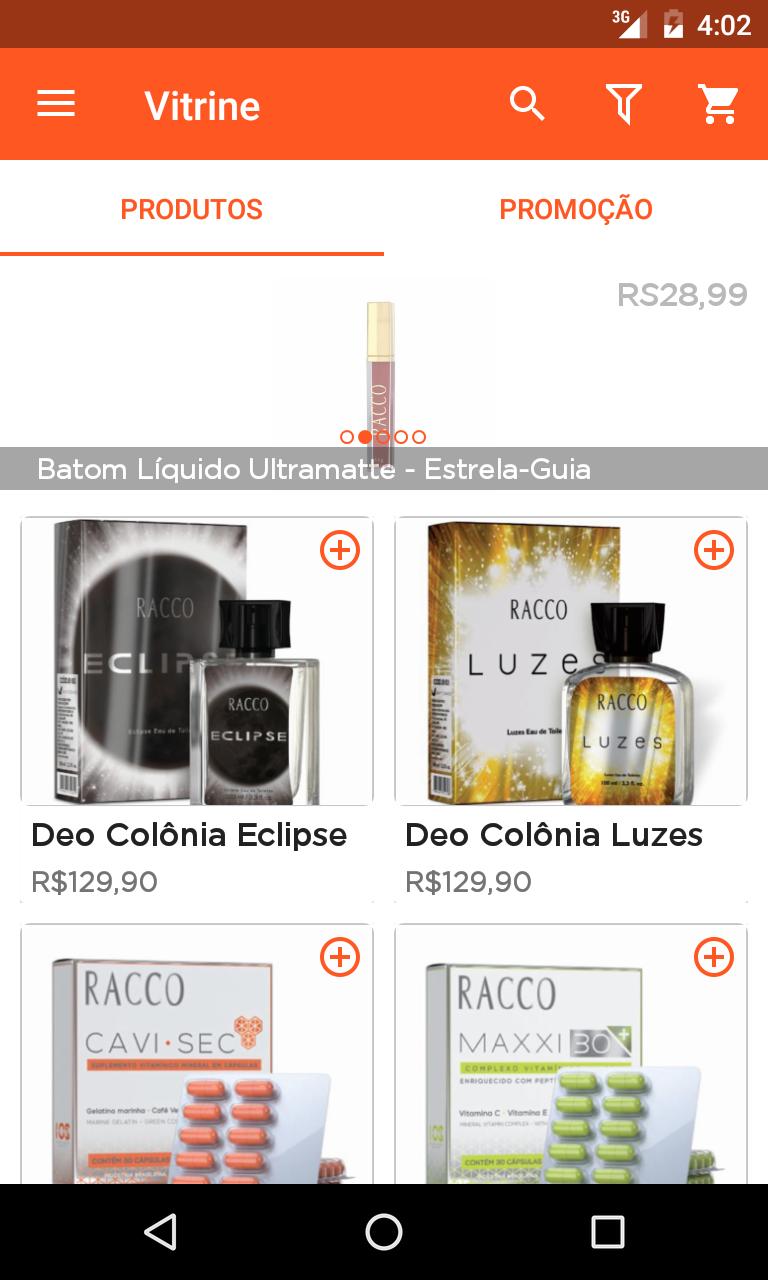
Task: Add Deo Colônia Eclipse with plus icon
Action: 340,550
